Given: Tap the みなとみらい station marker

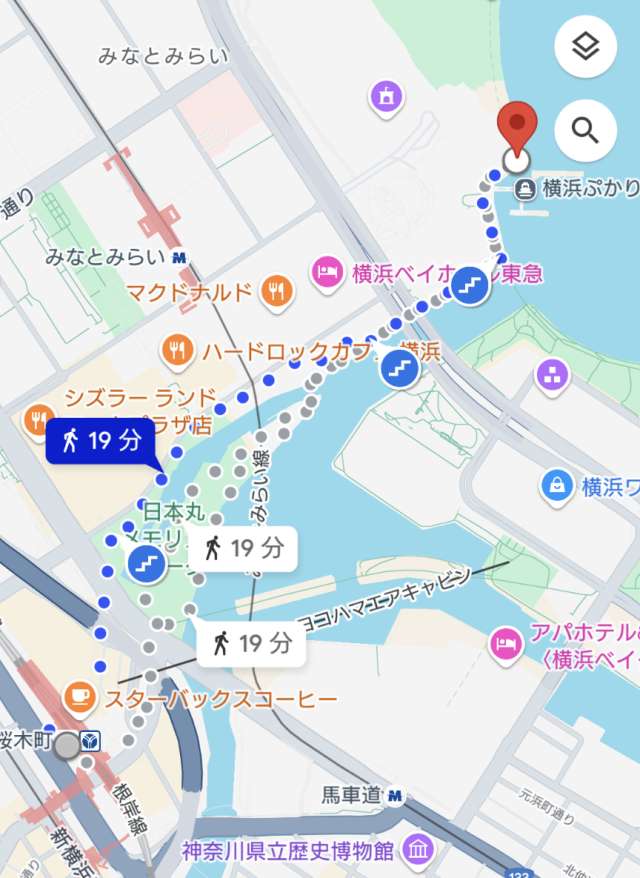Looking at the screenshot, I should (181, 257).
